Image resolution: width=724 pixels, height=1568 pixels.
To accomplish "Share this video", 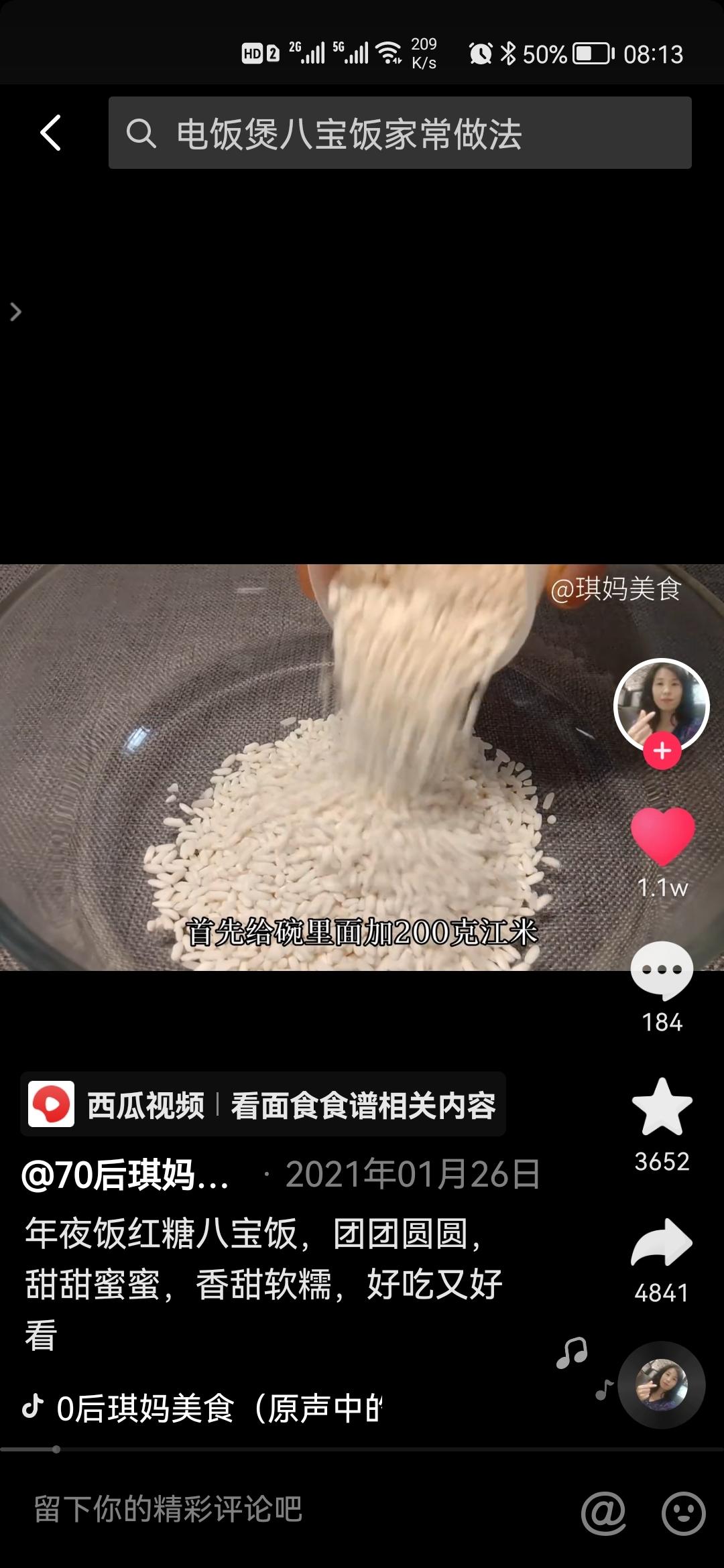I will tap(662, 1242).
